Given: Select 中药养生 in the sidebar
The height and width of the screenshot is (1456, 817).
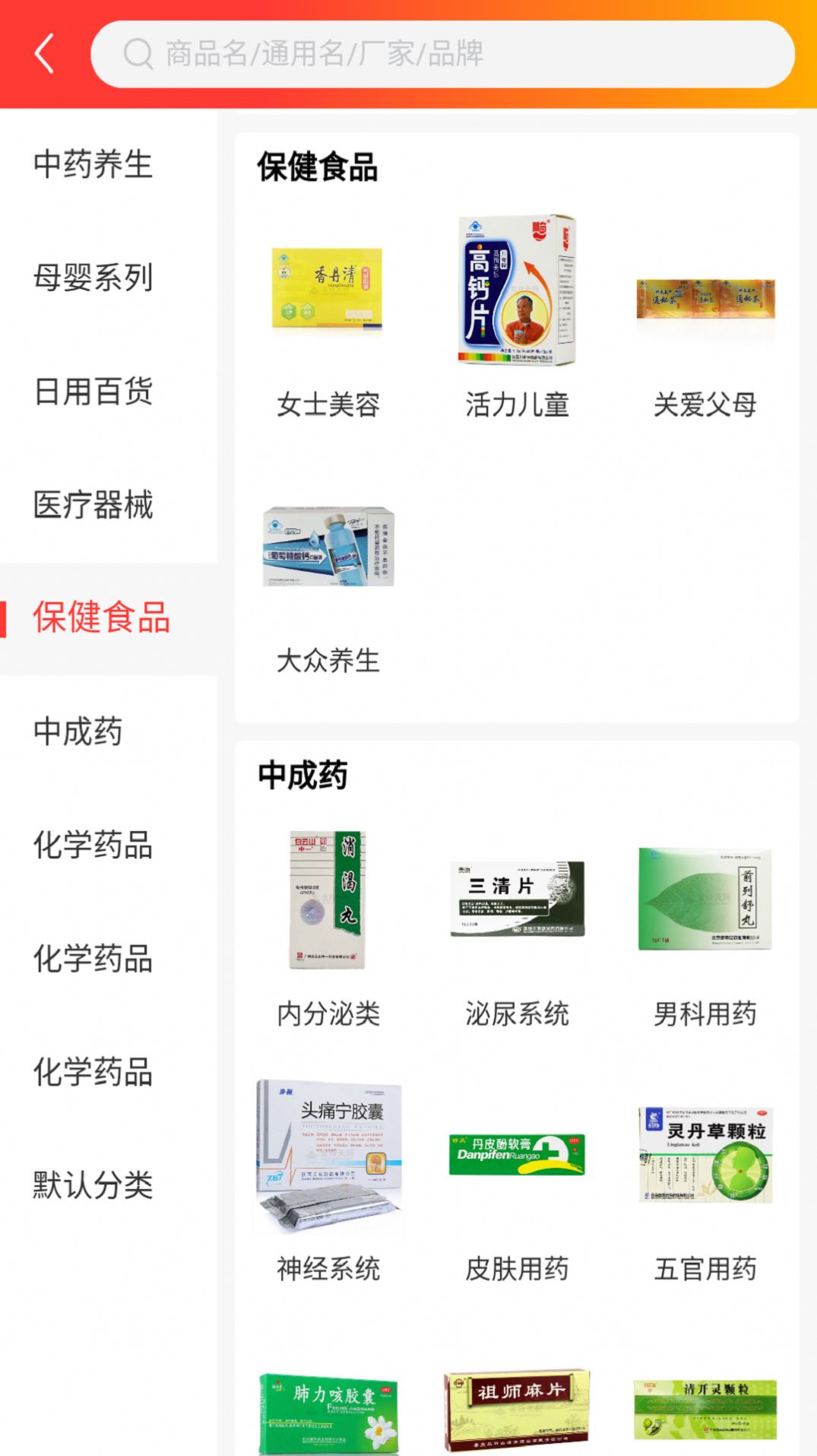Looking at the screenshot, I should click(x=92, y=166).
